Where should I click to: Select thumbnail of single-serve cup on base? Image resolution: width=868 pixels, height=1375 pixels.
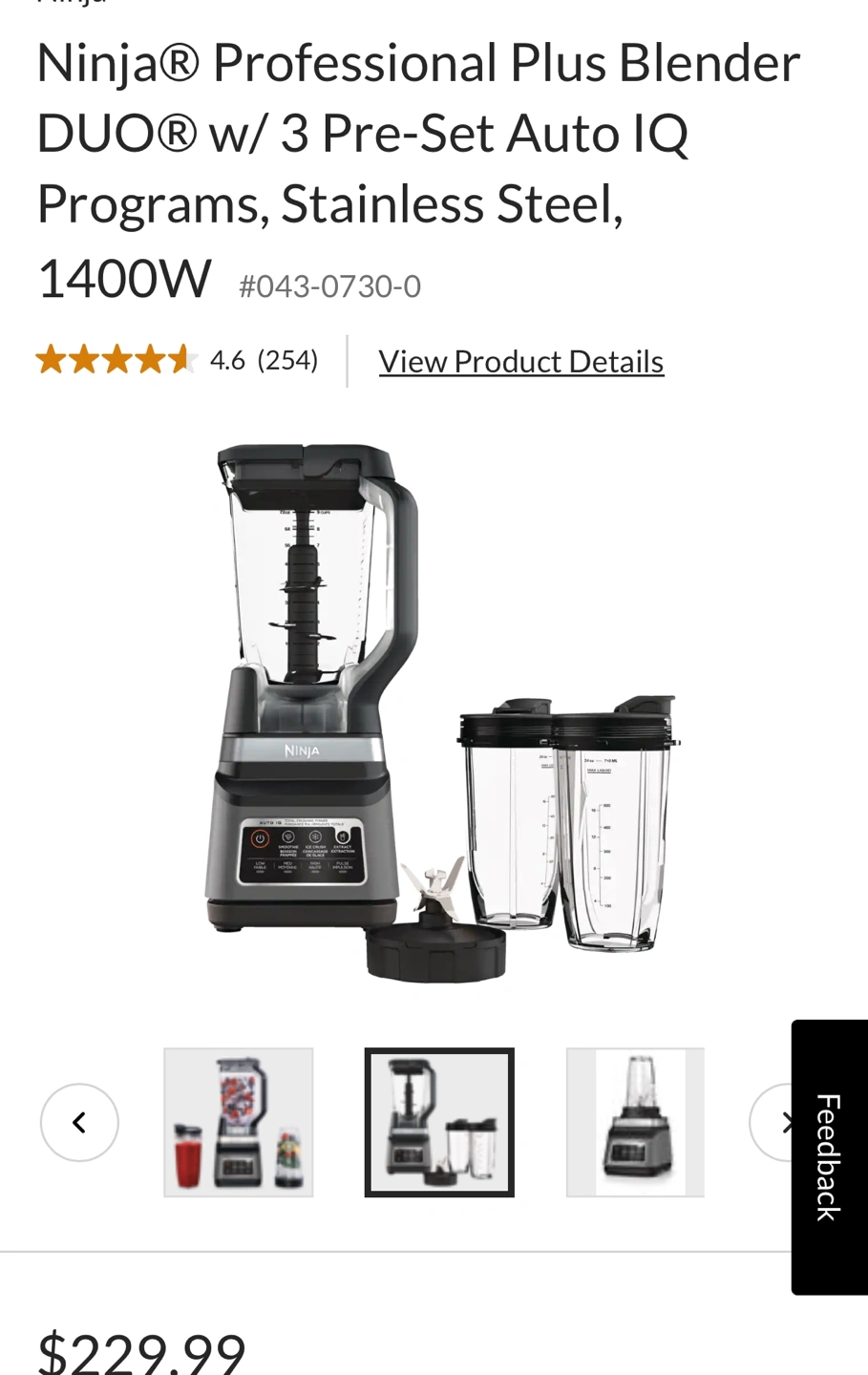click(635, 1122)
